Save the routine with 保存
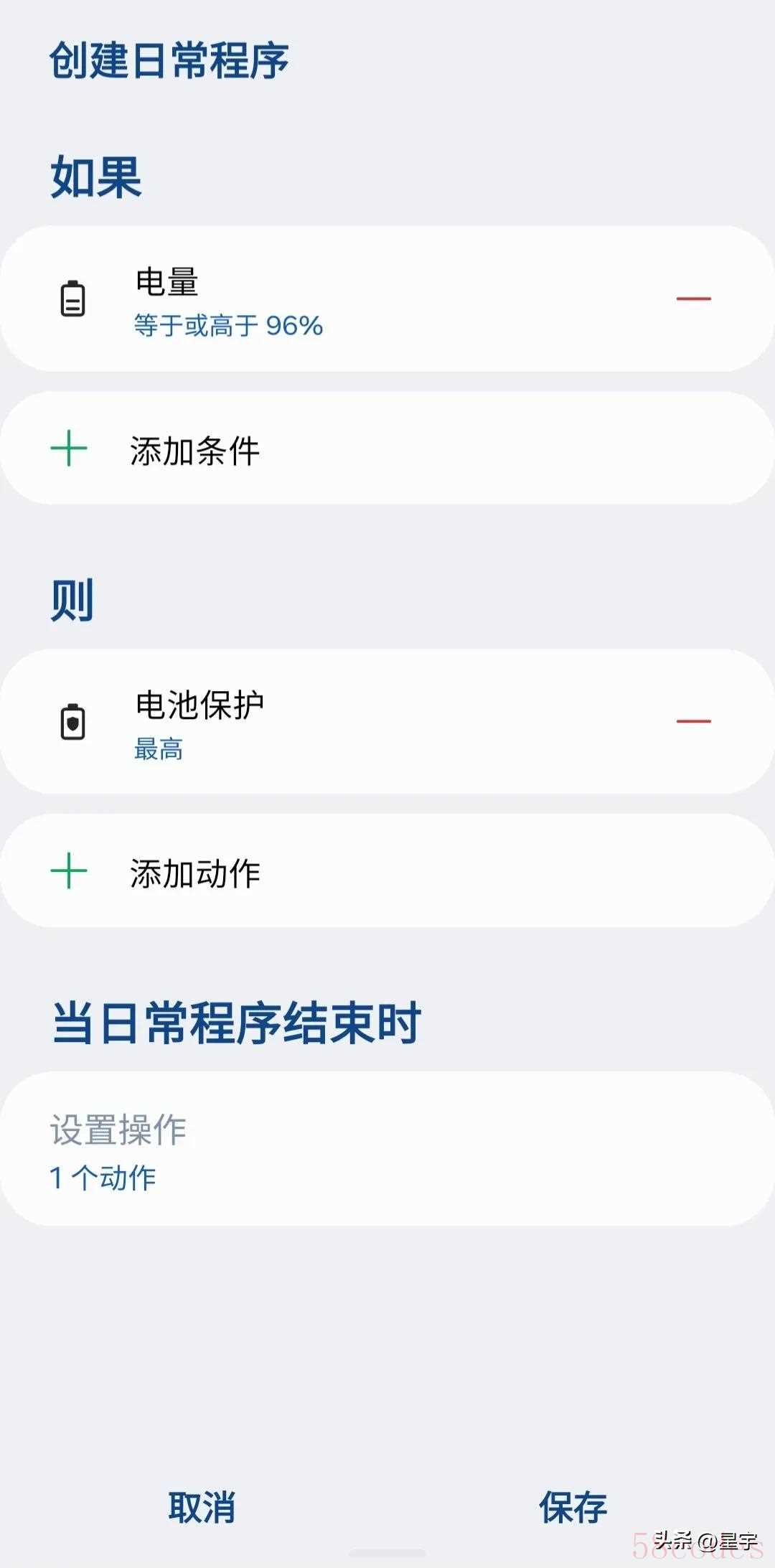This screenshot has height=1568, width=775. click(x=573, y=1507)
